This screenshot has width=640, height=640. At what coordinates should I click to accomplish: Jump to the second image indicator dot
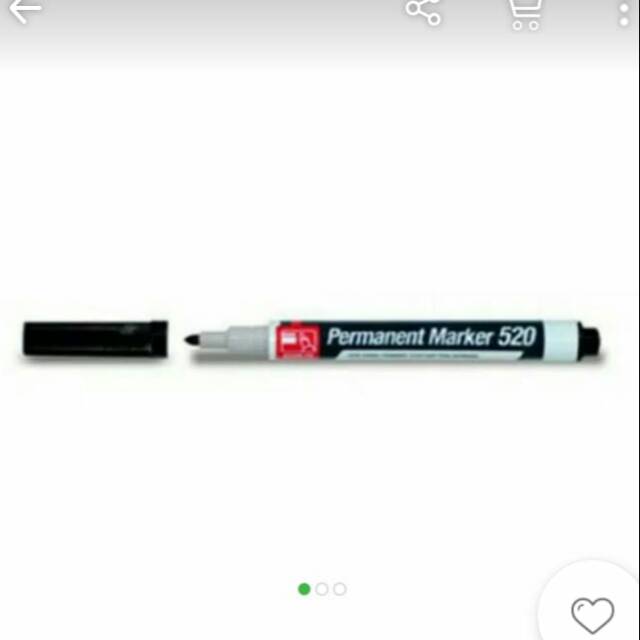[322, 589]
